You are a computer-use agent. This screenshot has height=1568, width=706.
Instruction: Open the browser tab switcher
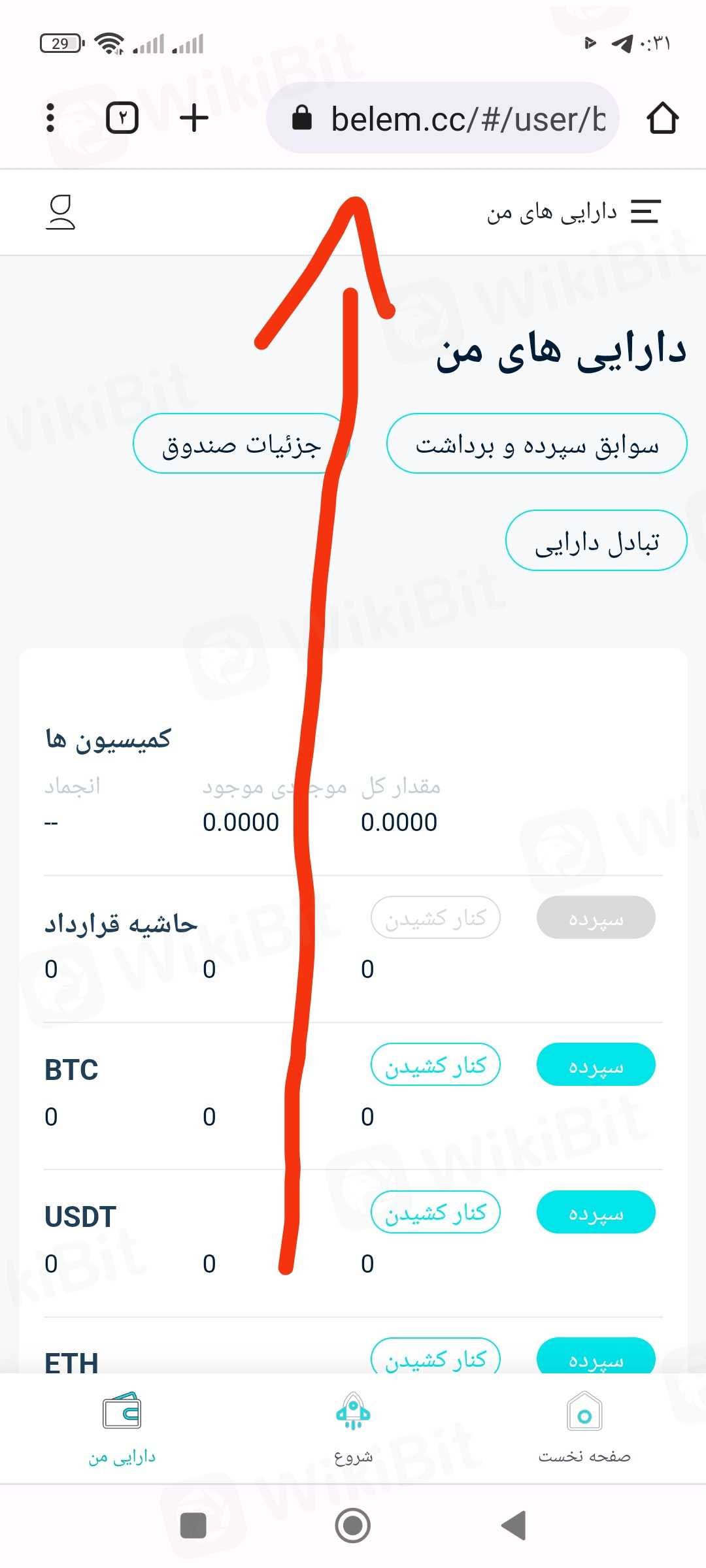pos(122,118)
